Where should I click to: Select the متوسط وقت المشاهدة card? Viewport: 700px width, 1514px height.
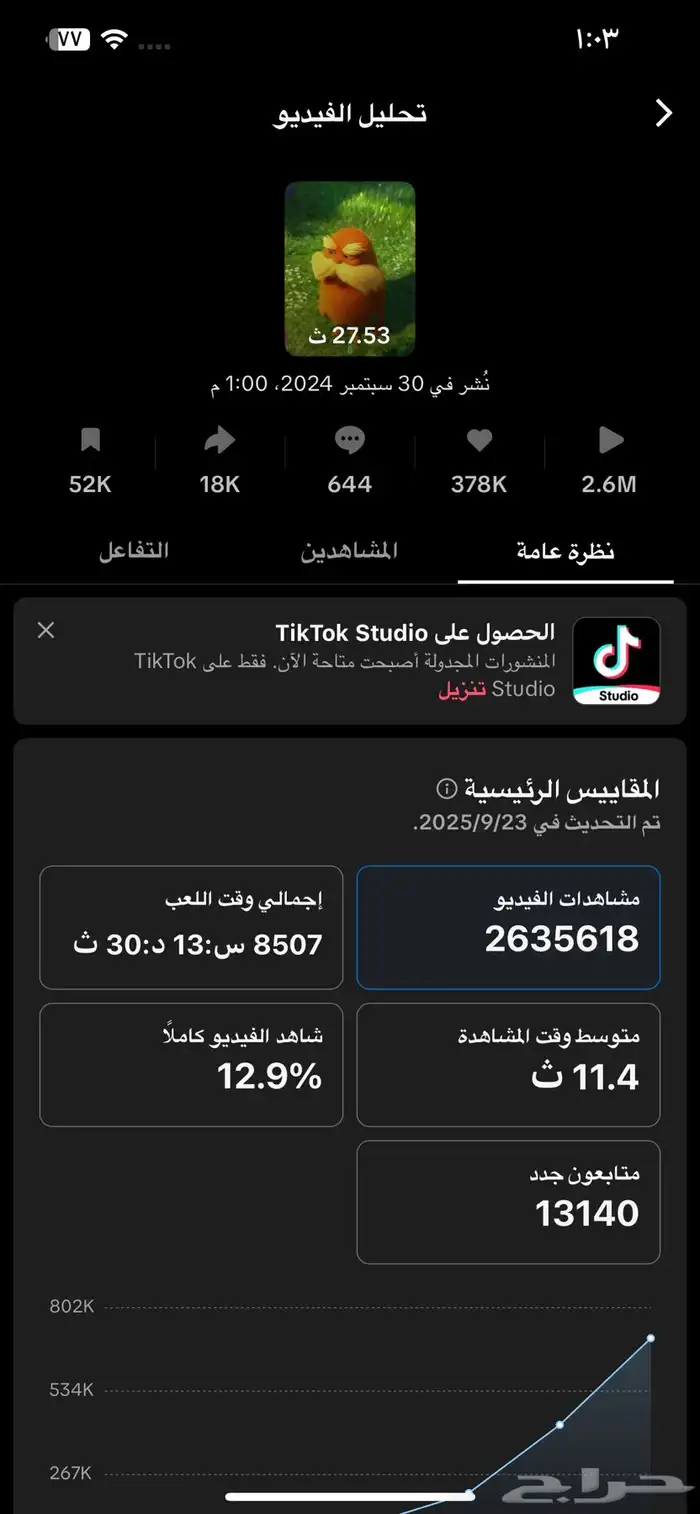[x=508, y=1065]
